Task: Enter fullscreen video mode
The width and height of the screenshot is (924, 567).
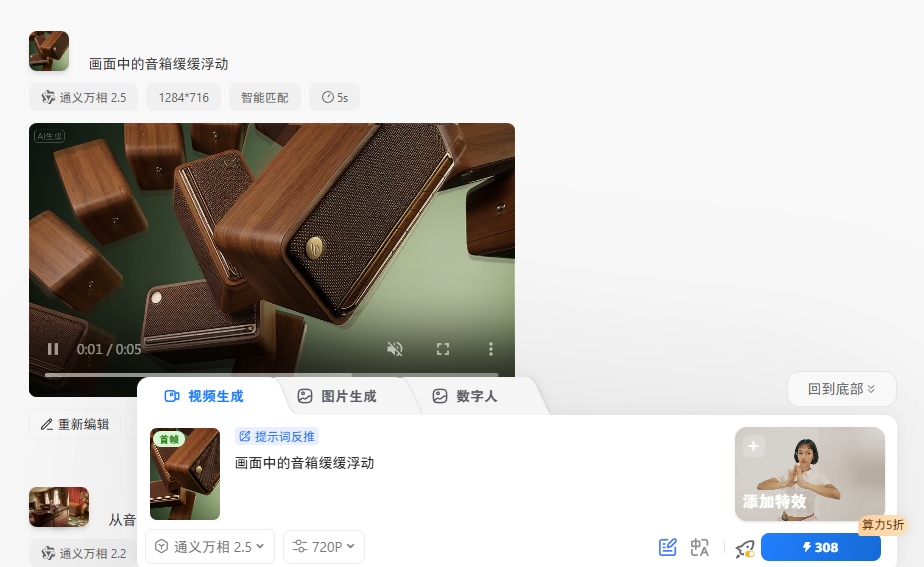Action: pyautogui.click(x=443, y=349)
